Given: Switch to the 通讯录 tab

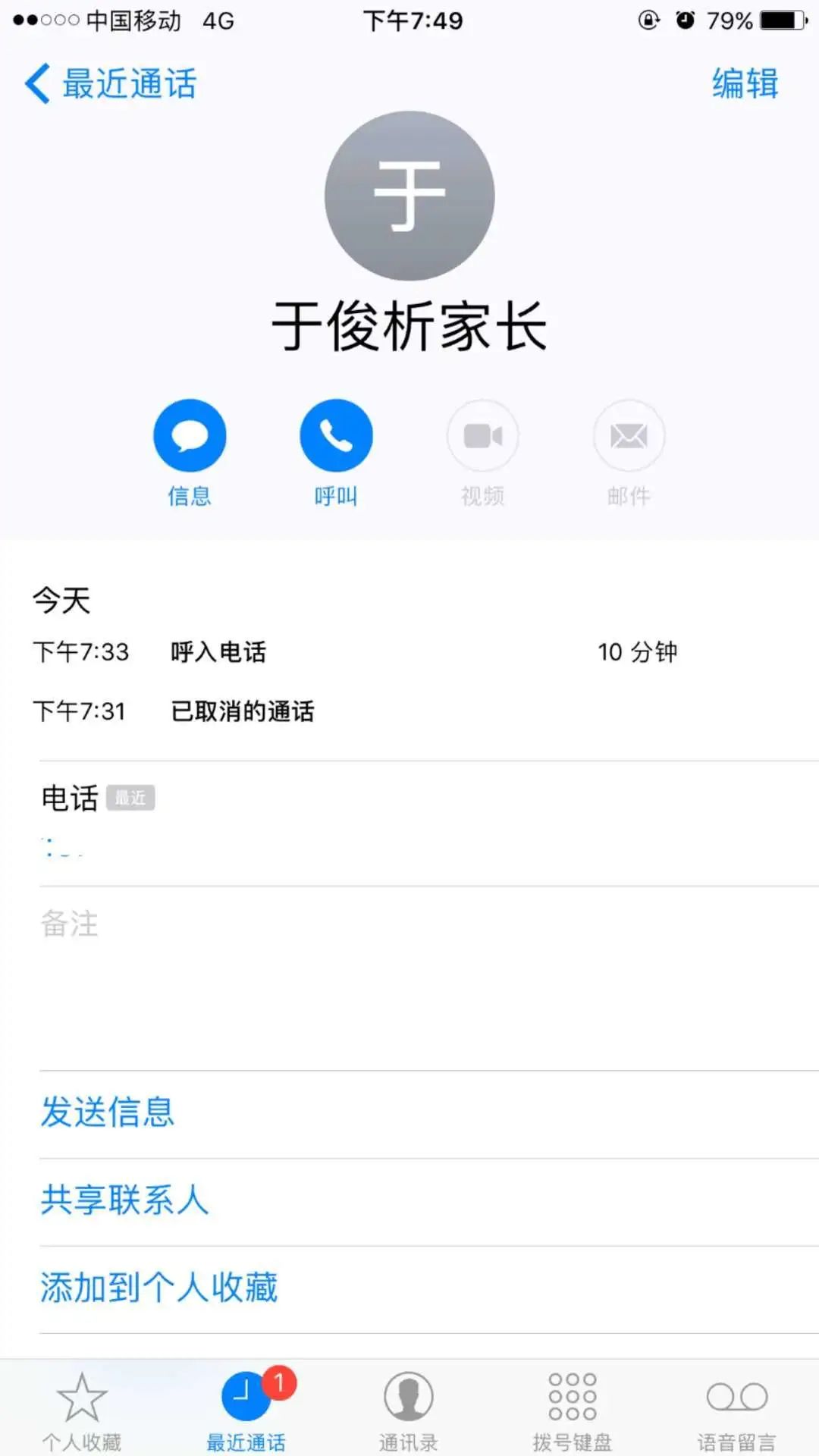Looking at the screenshot, I should point(409,1409).
